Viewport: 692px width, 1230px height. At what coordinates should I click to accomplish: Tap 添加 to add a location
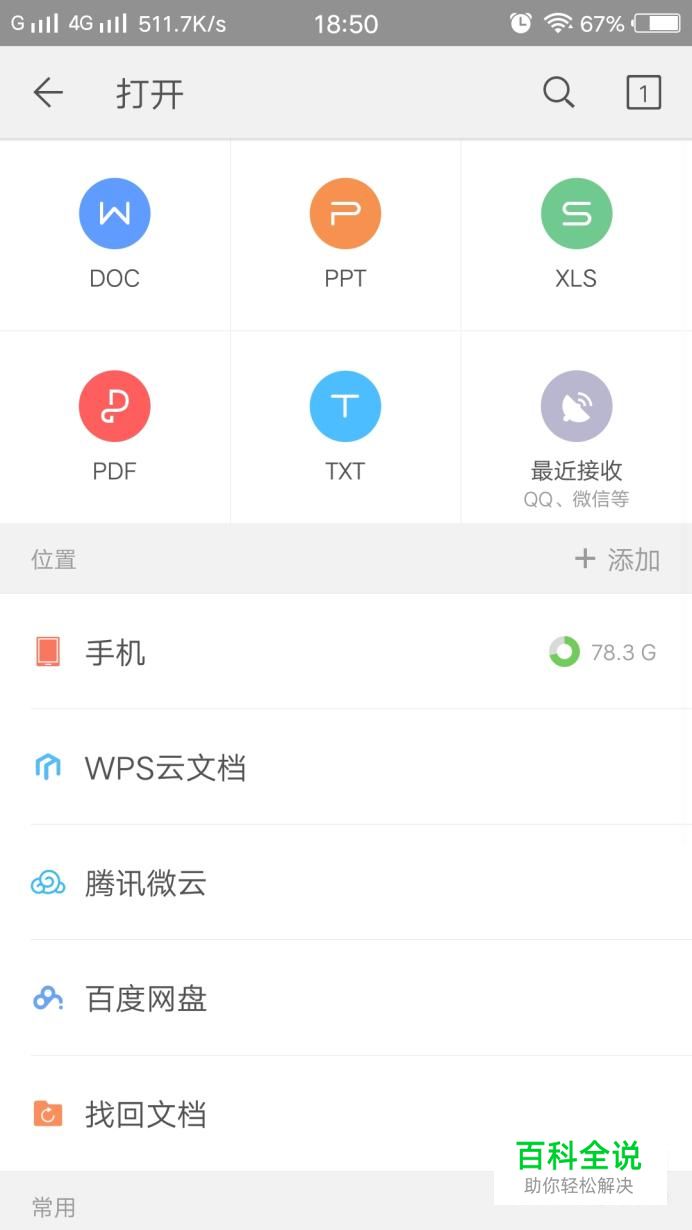617,559
